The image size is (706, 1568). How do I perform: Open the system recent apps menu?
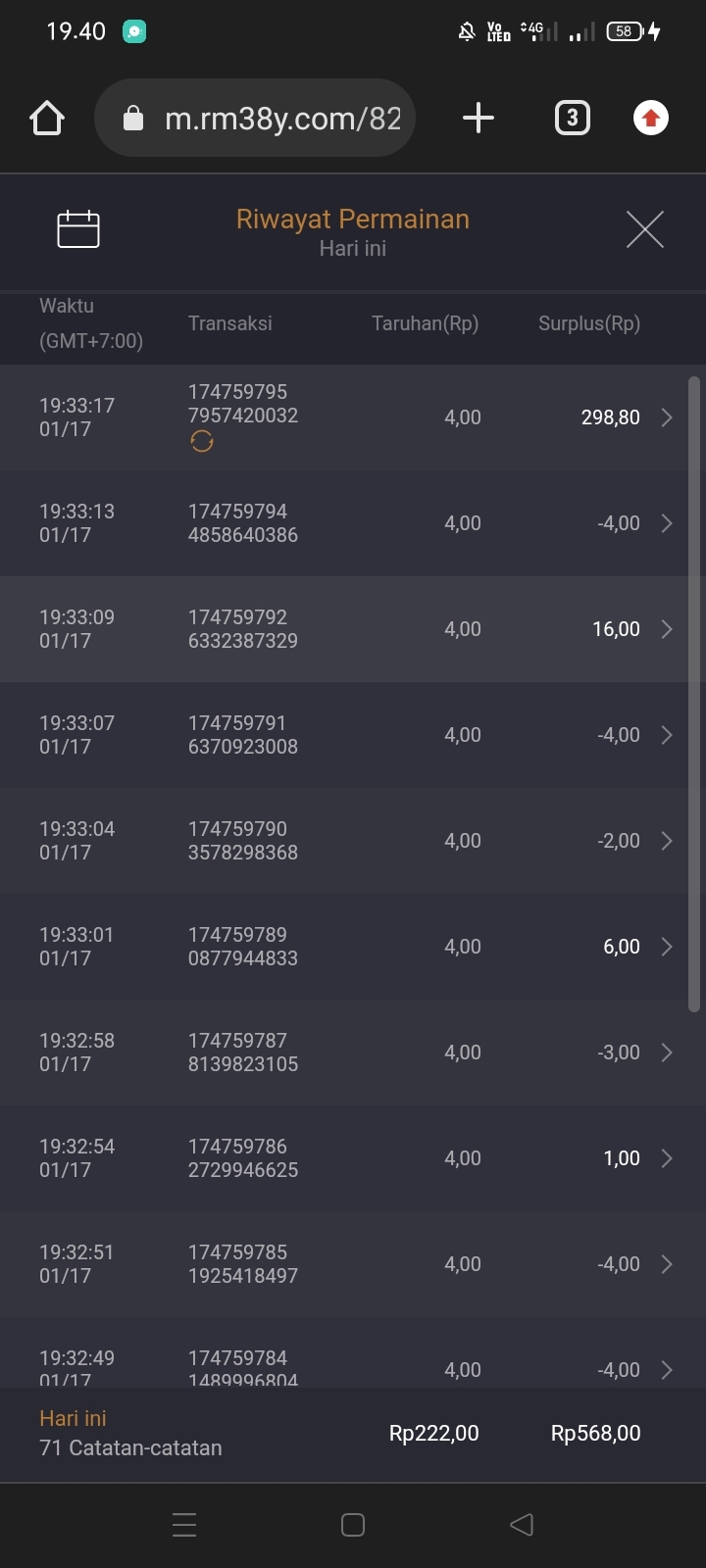pyautogui.click(x=184, y=1525)
